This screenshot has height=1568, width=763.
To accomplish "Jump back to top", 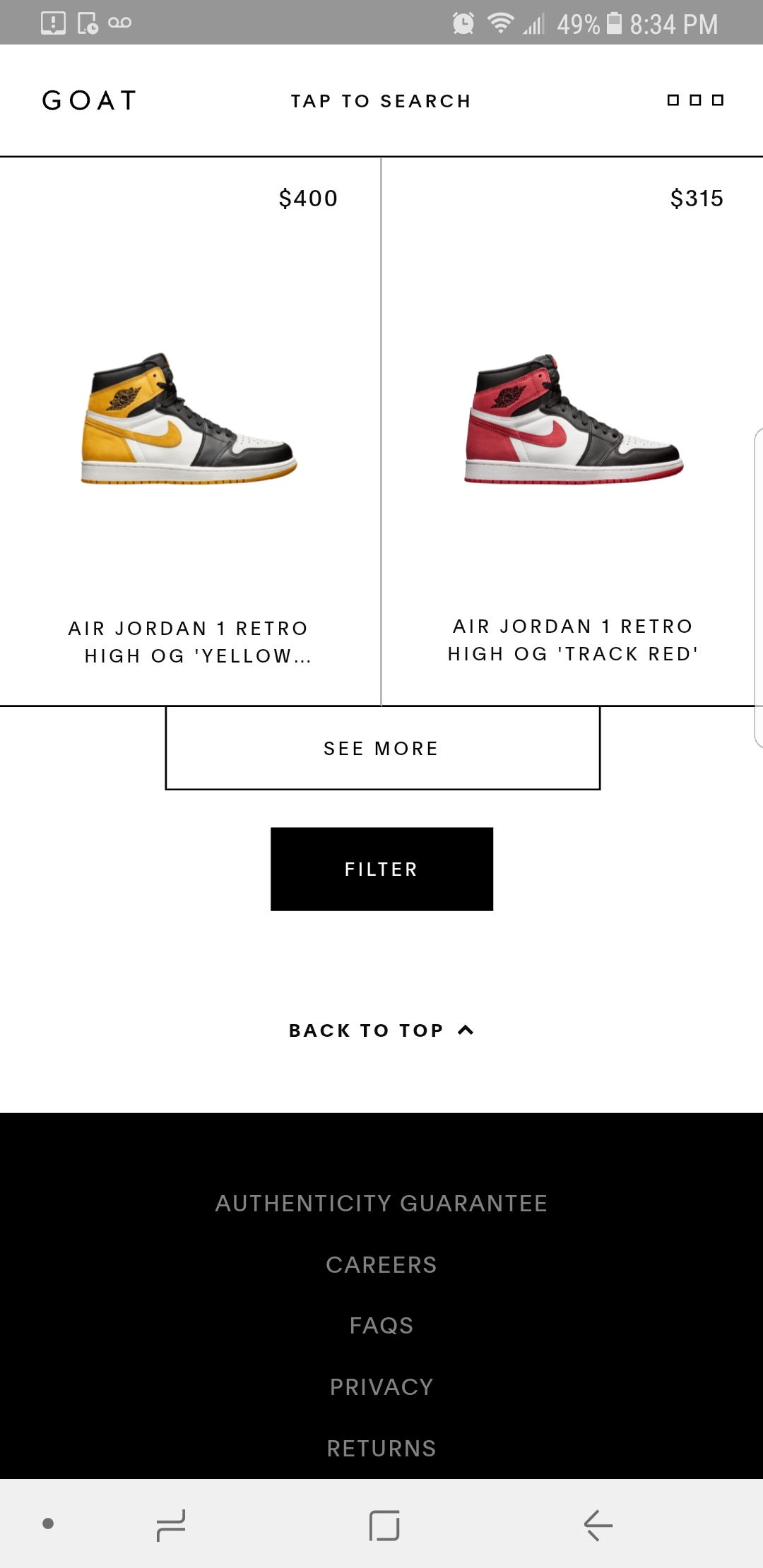I will click(381, 1031).
